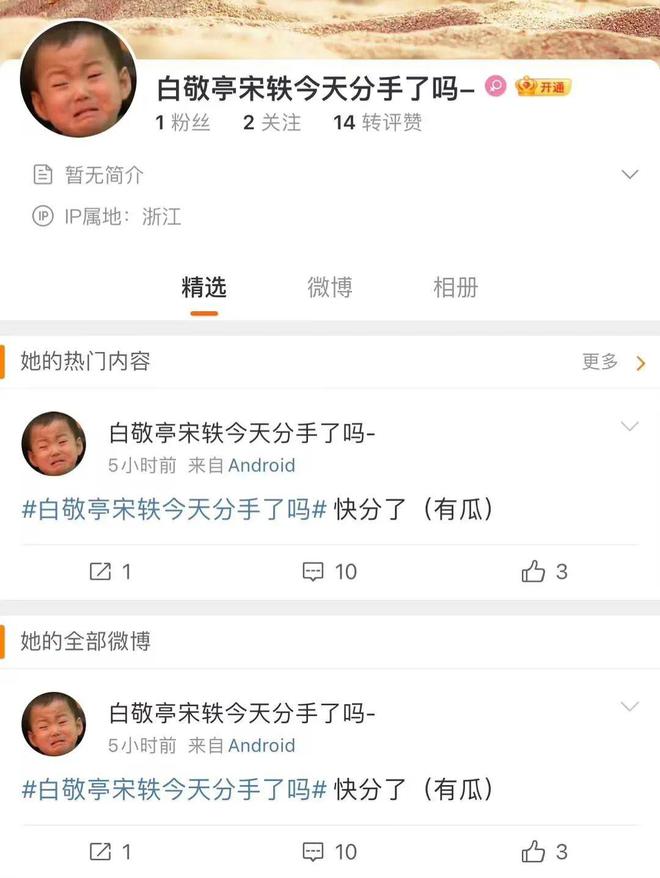Expand the 暂无简介 profile details chevron
660x878 pixels.
630,175
